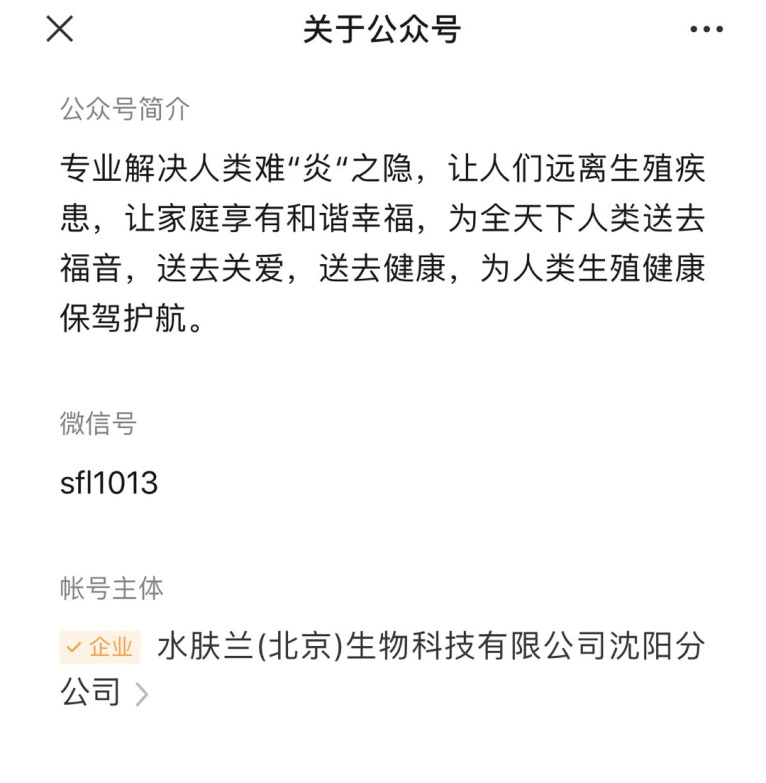The height and width of the screenshot is (783, 766).
Task: Tap the checkmark icon inside the enterprise badge
Action: tap(74, 646)
